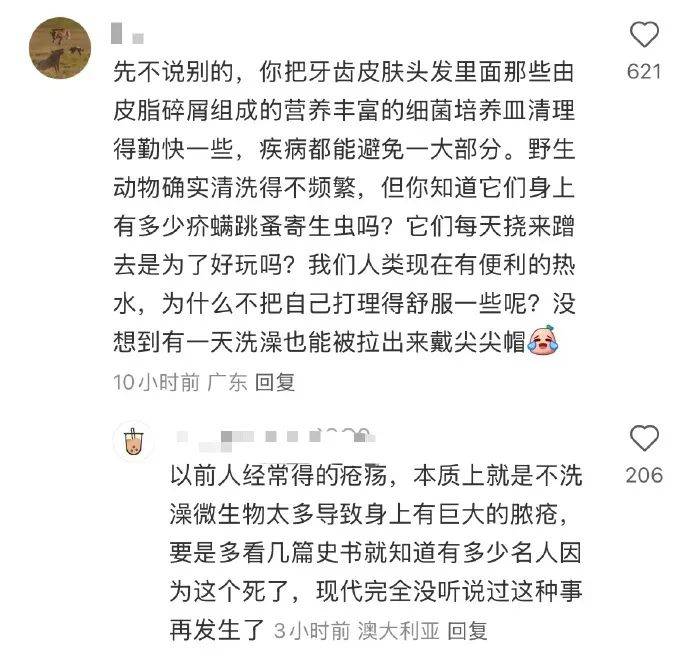Viewport: 690px width, 667px height.
Task: Open the bubble tea avatar's profile
Action: tap(133, 441)
